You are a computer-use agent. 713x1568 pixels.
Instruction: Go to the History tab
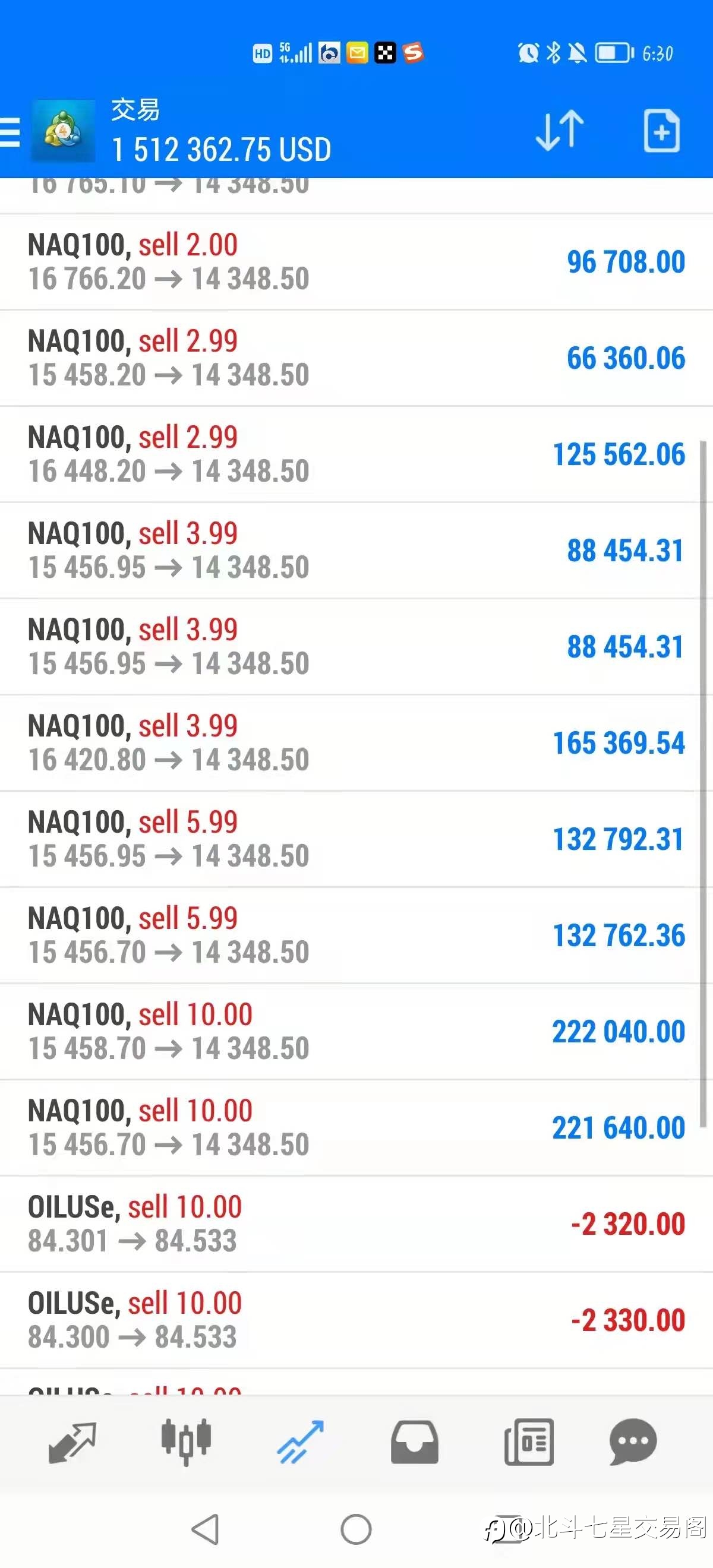[x=415, y=1442]
